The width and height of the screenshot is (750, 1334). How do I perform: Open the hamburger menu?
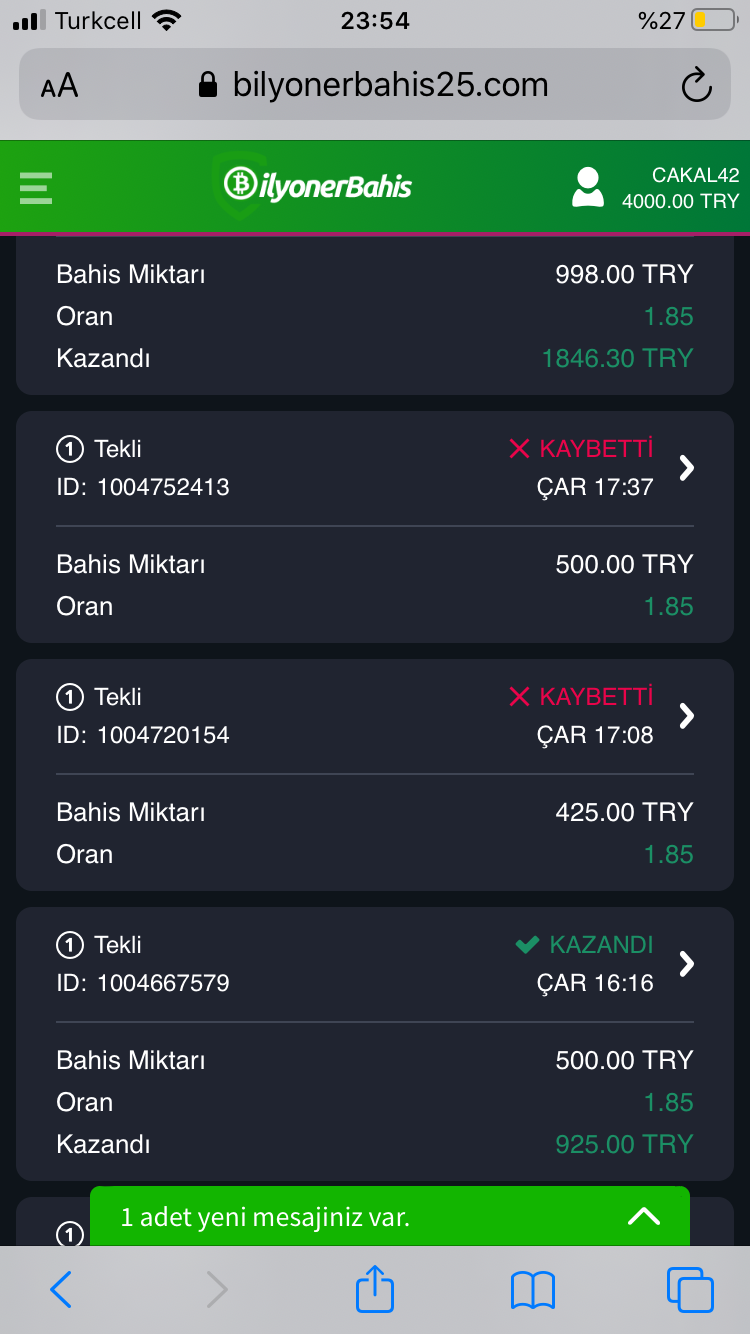pos(35,188)
